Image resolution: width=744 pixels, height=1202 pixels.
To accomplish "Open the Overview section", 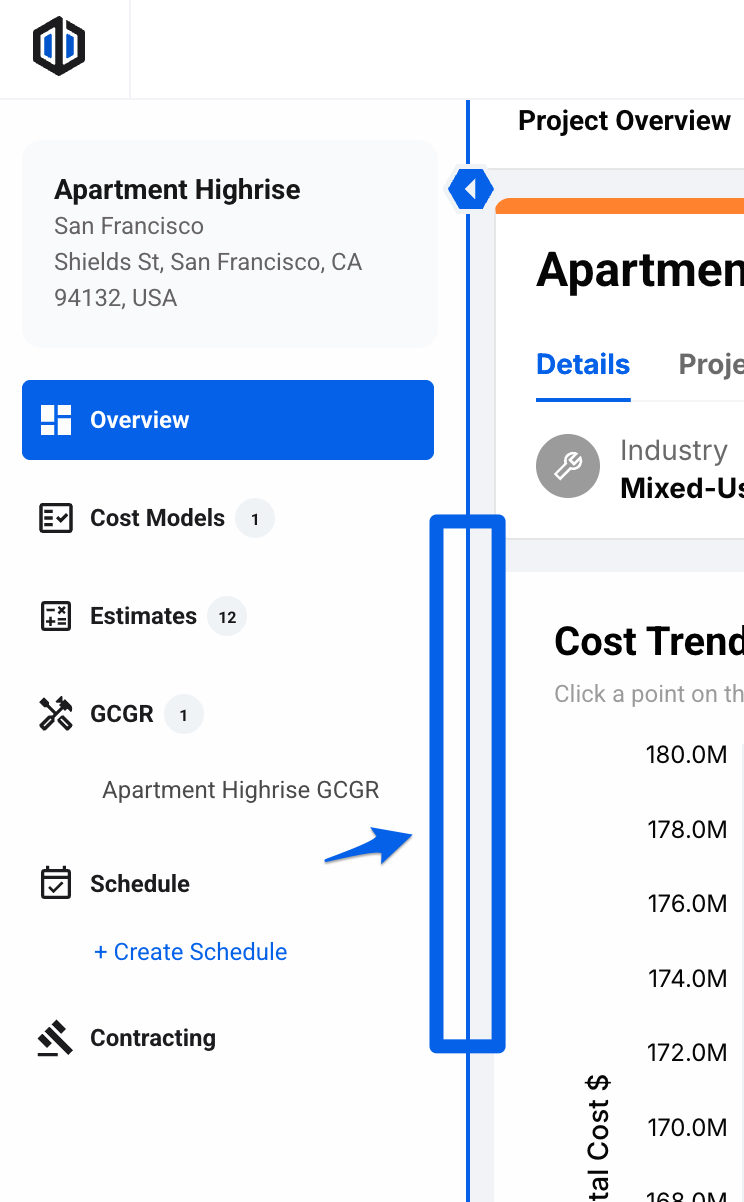I will tap(228, 420).
